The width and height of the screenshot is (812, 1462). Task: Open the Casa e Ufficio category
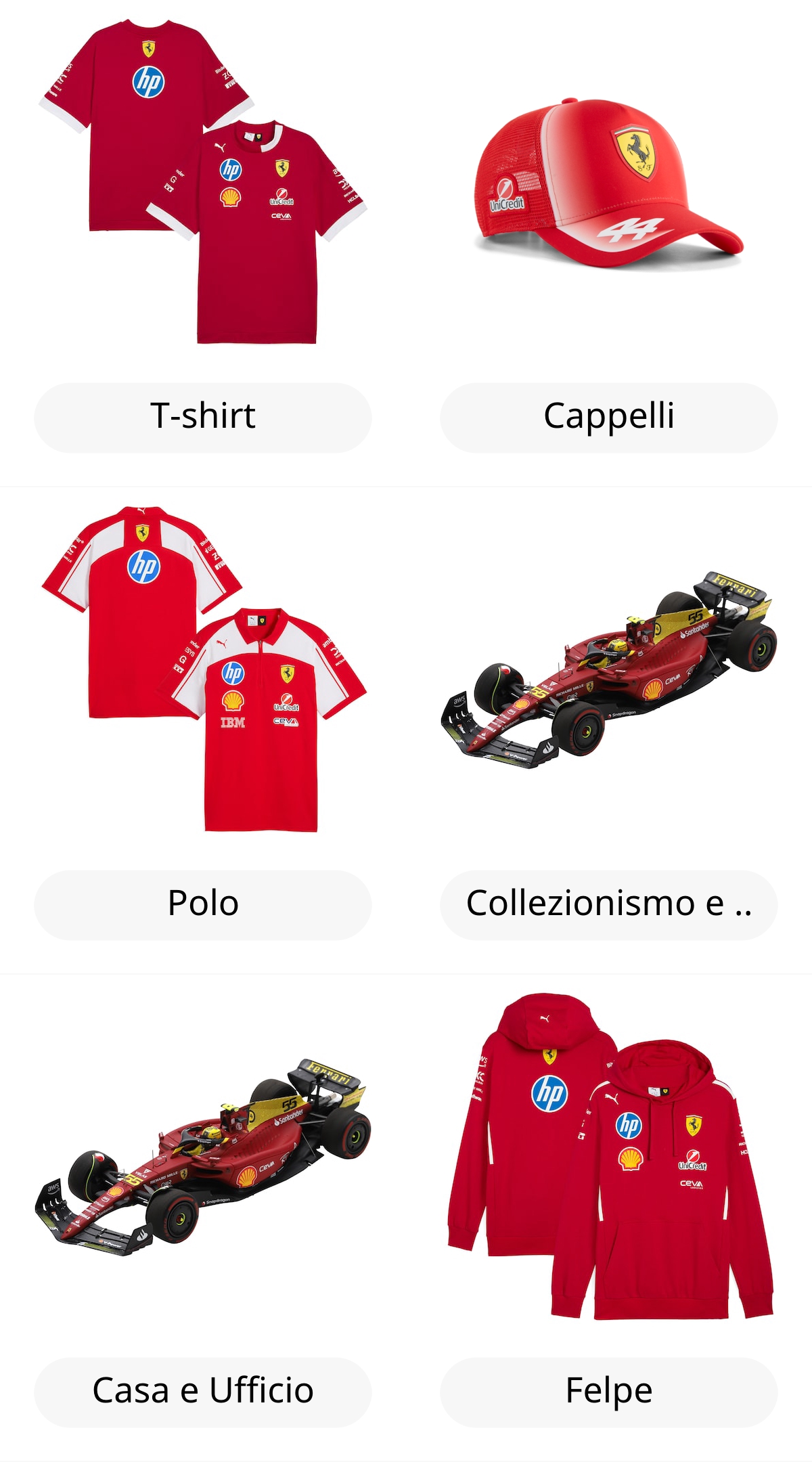point(203,1392)
